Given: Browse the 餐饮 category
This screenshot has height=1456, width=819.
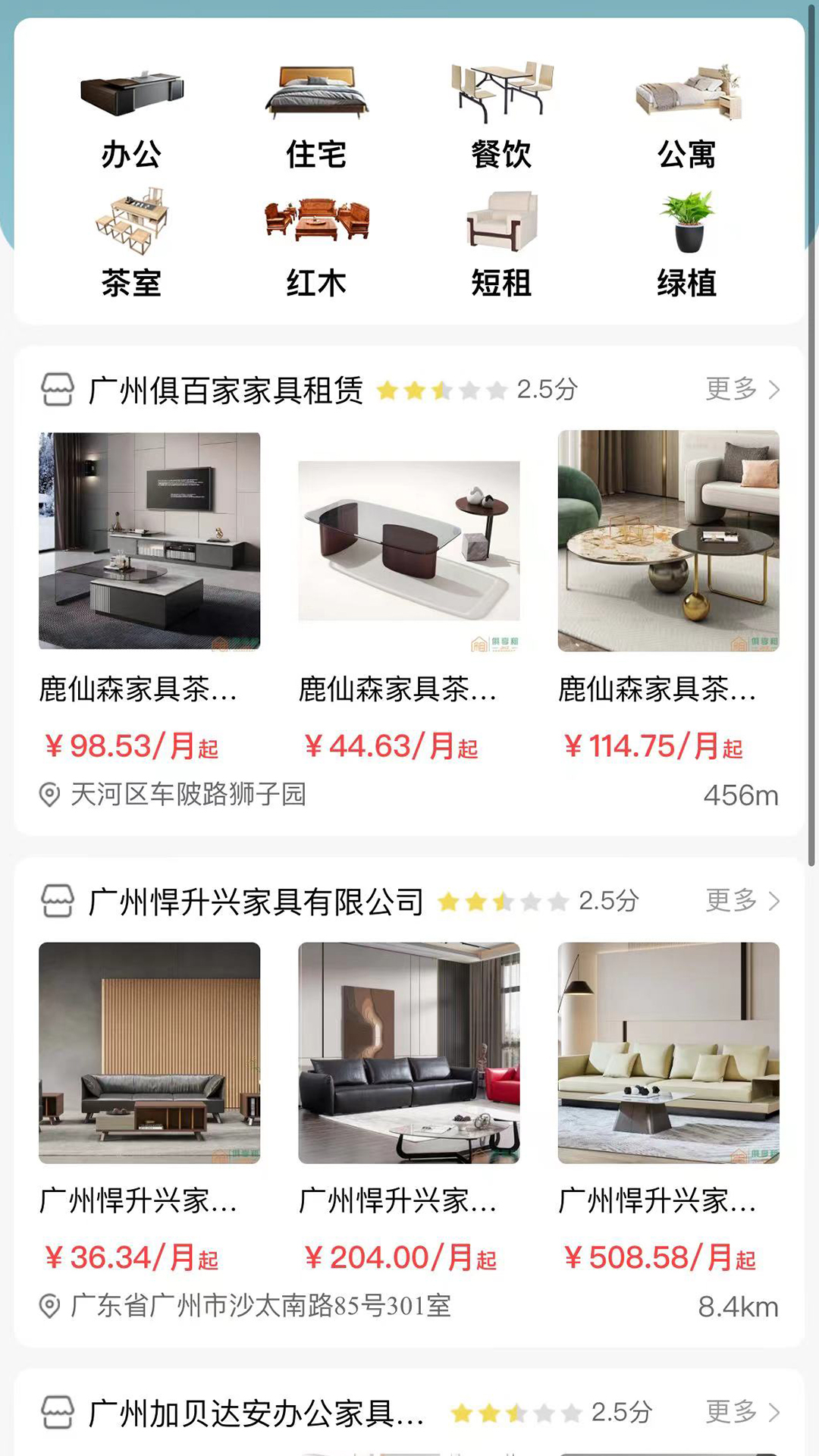Looking at the screenshot, I should tap(501, 119).
